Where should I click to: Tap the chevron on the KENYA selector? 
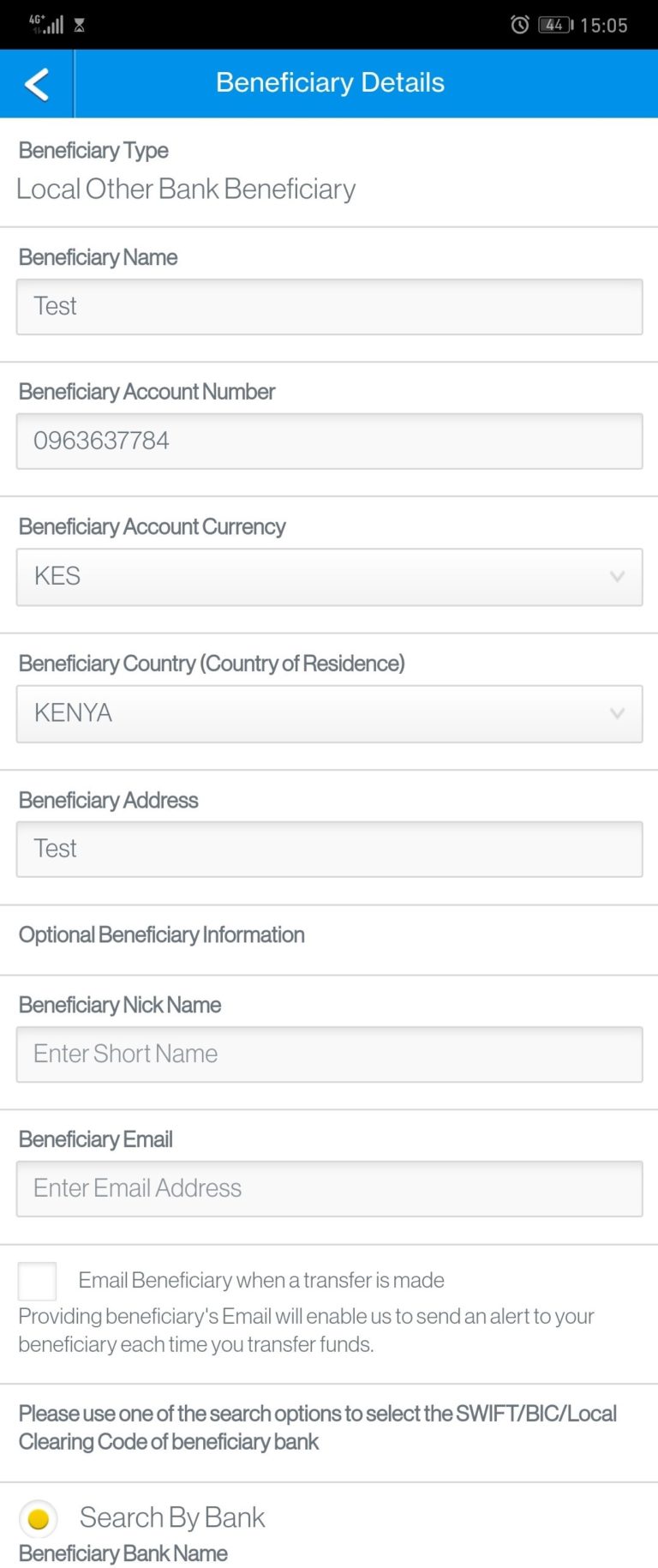[x=617, y=713]
